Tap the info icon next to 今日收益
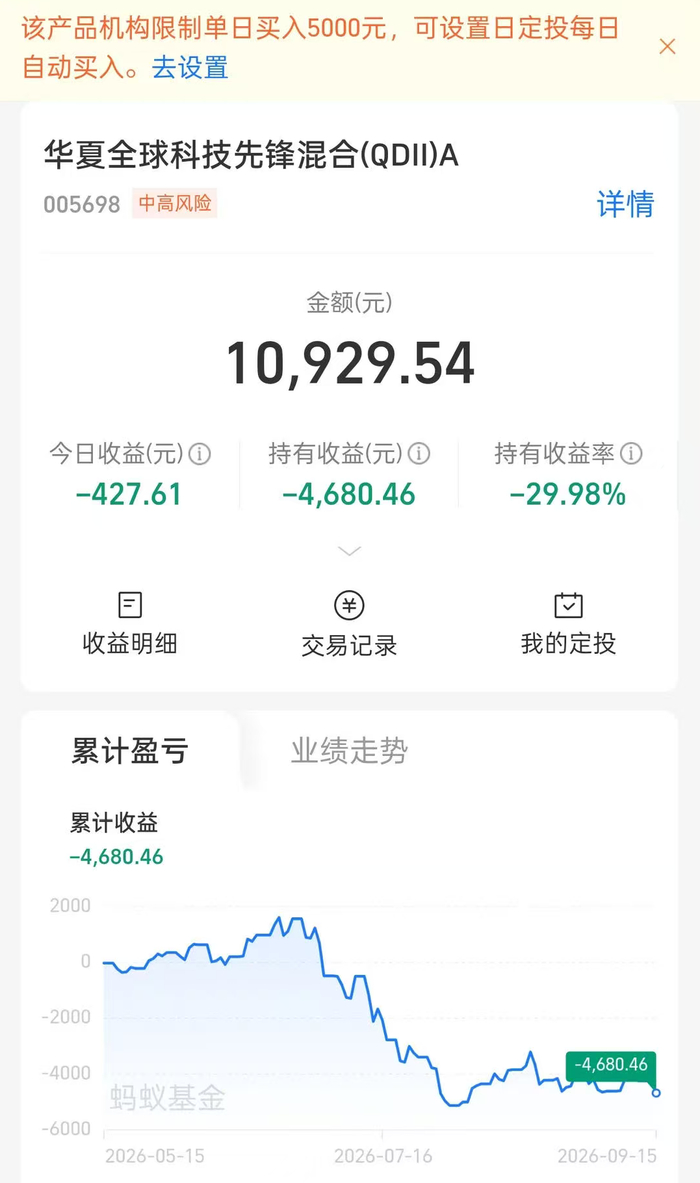Screen dimensions: 700x1183 pos(200,454)
